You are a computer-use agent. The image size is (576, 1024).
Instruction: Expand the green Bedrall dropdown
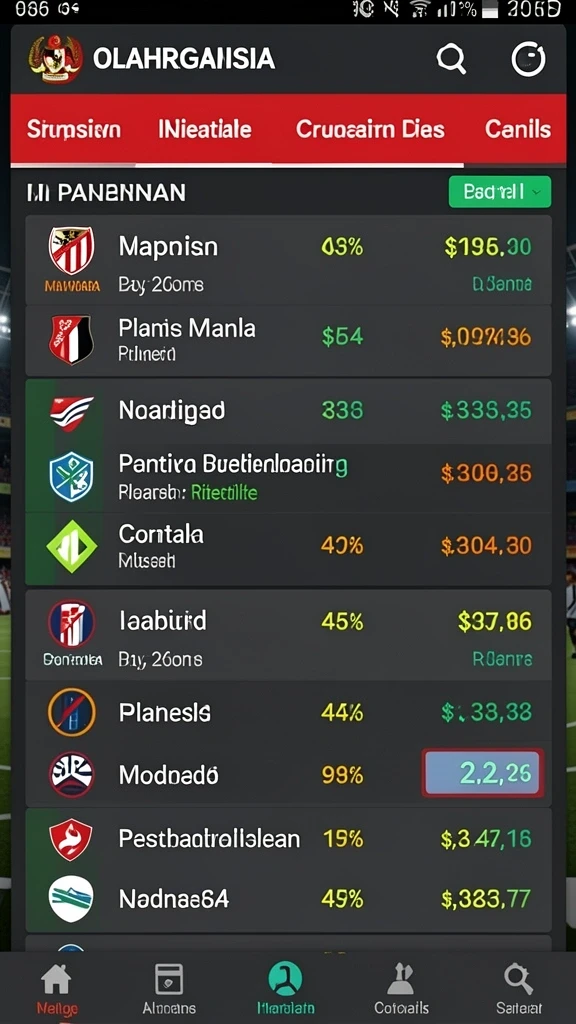[x=500, y=192]
